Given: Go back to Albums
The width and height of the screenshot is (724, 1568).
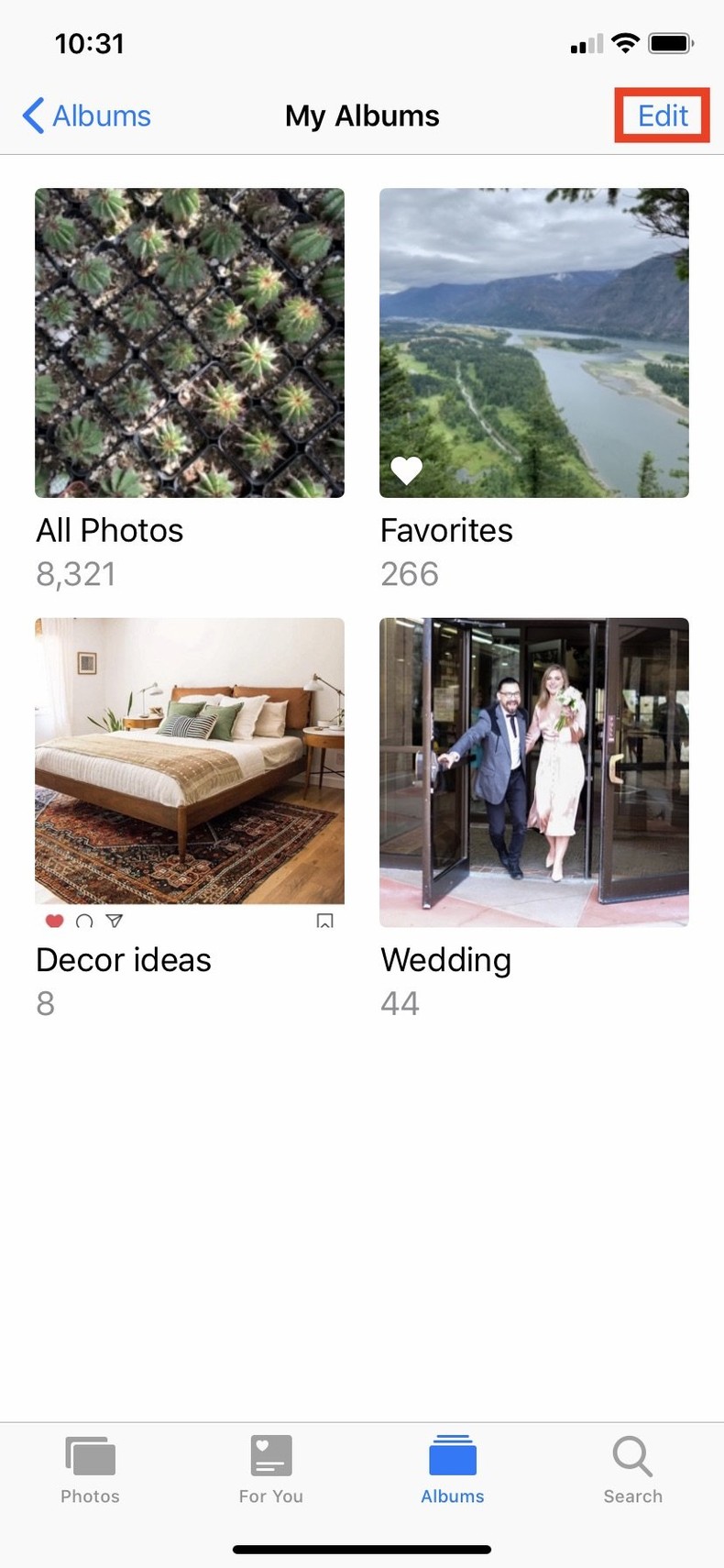Looking at the screenshot, I should click(87, 116).
